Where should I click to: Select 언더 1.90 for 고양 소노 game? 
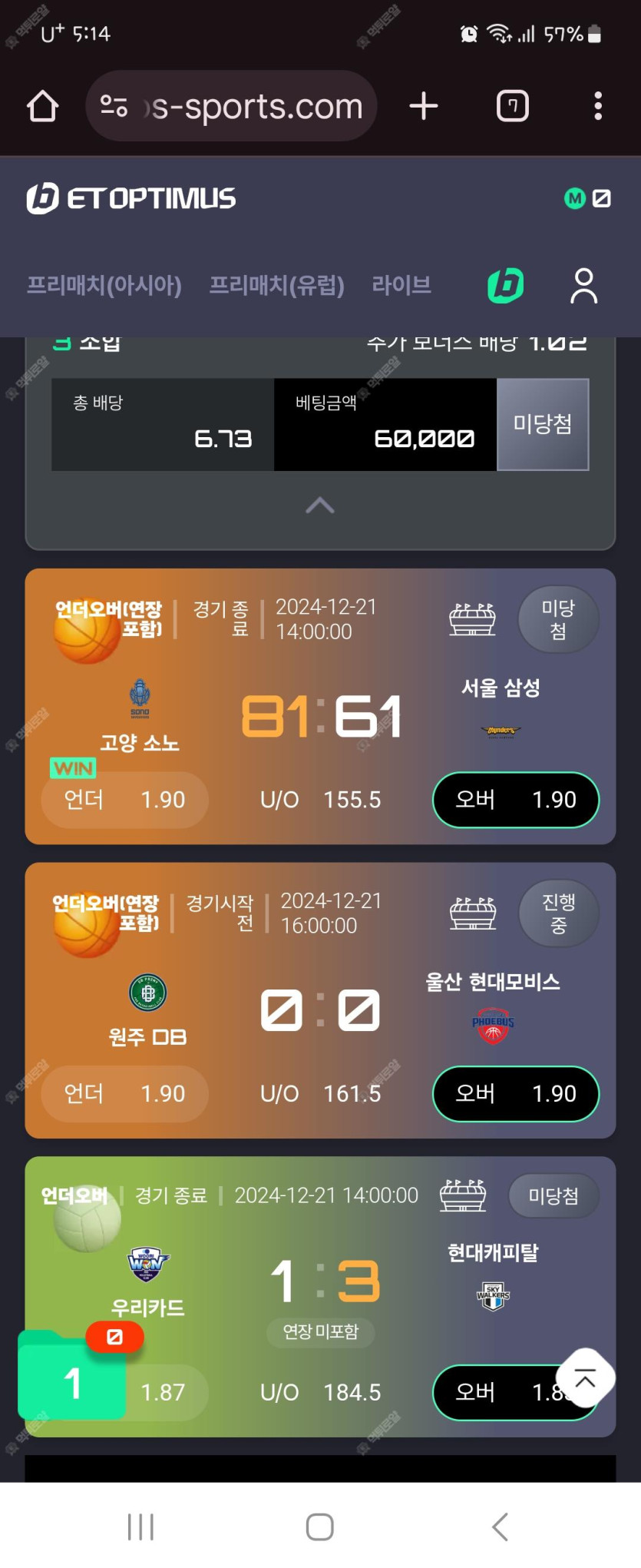(x=124, y=800)
